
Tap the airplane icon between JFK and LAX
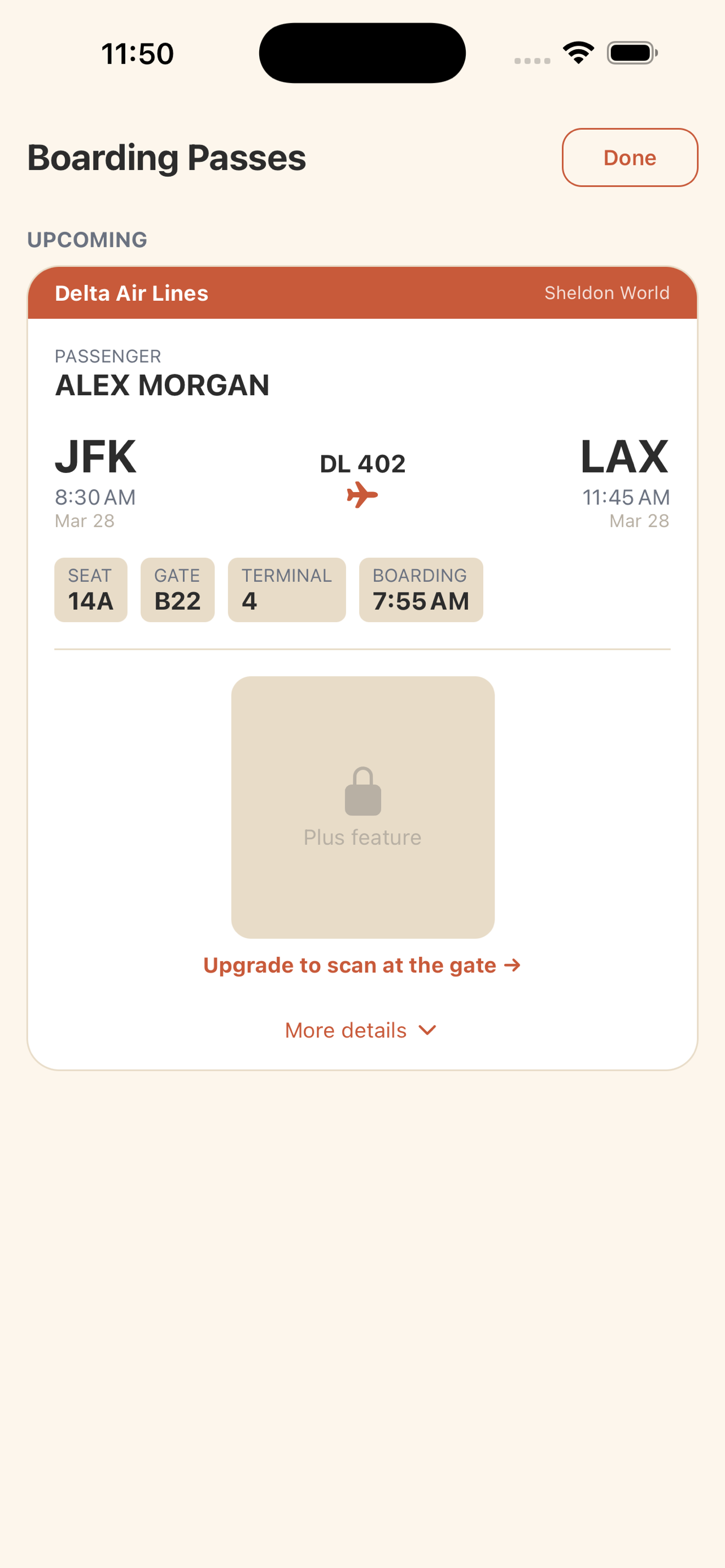[x=362, y=496]
